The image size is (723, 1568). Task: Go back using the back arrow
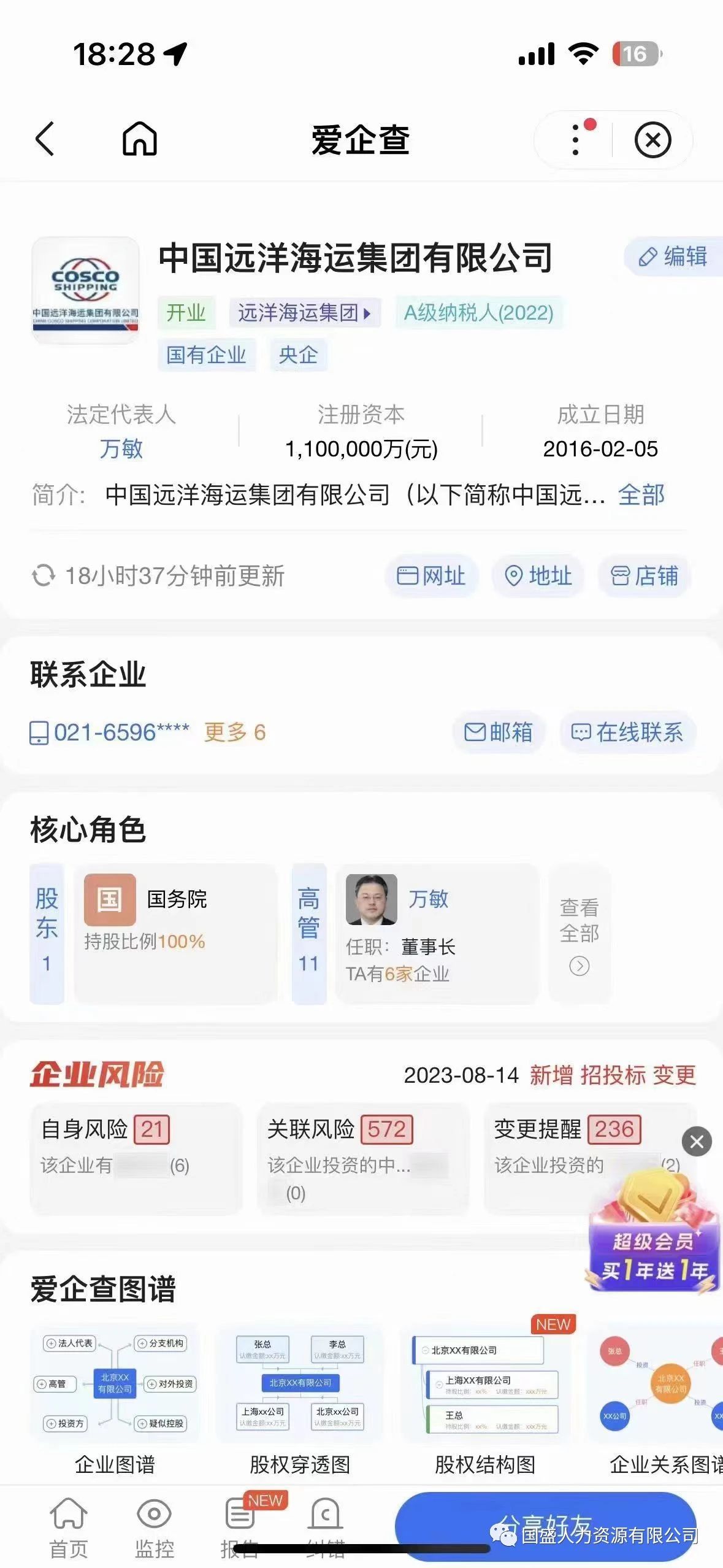point(45,139)
